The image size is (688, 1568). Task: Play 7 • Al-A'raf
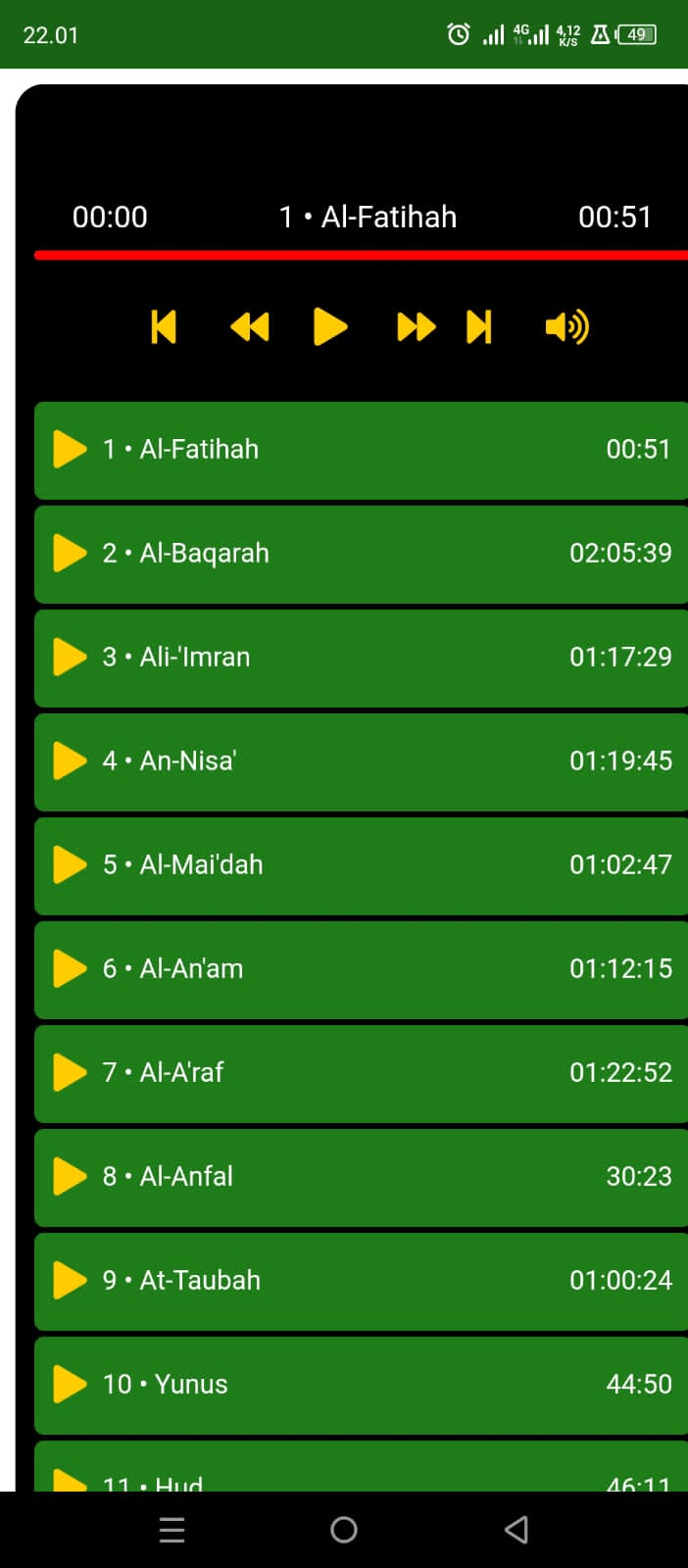click(x=361, y=1073)
